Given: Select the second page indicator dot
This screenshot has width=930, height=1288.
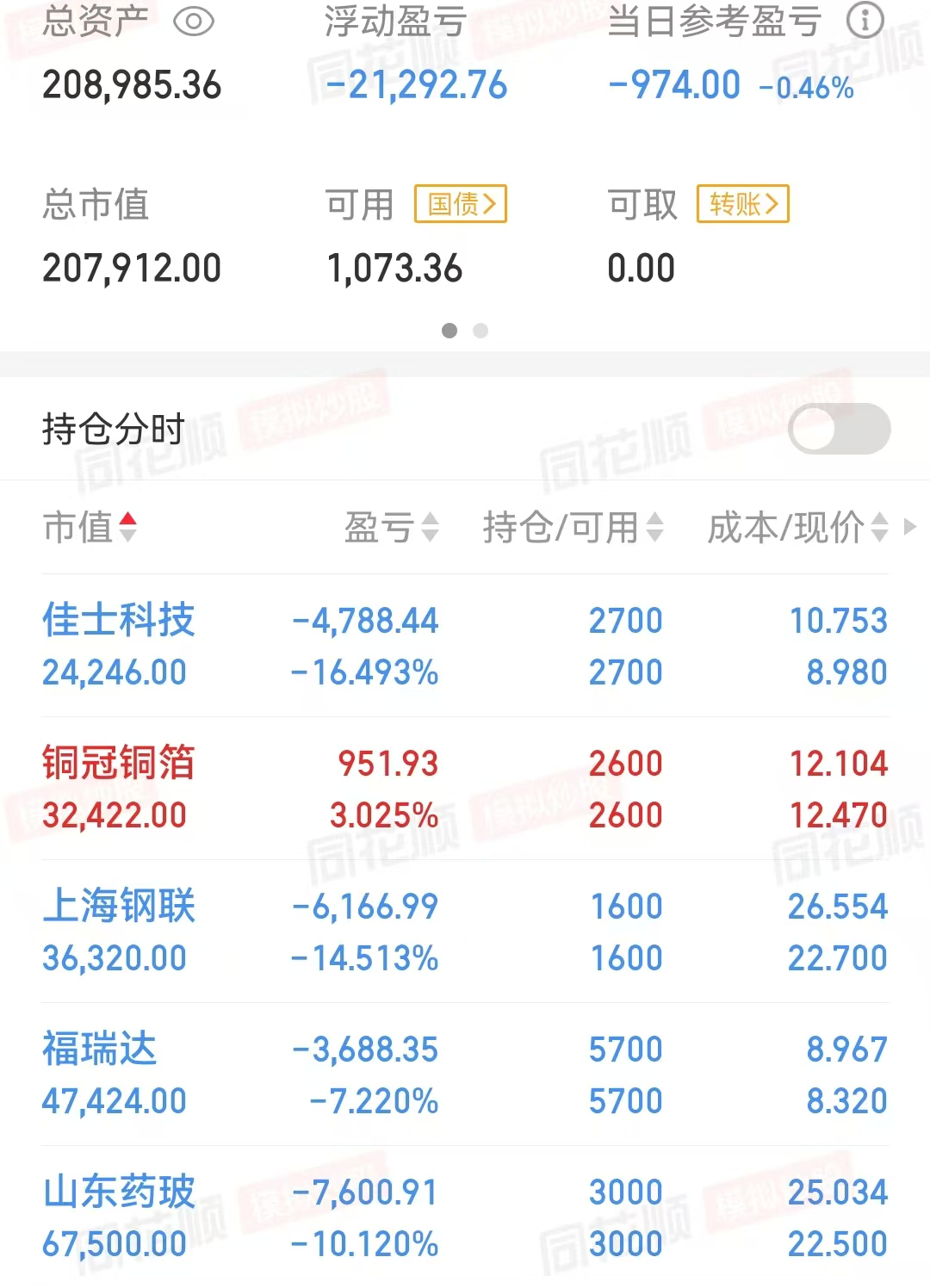Looking at the screenshot, I should pos(480,331).
